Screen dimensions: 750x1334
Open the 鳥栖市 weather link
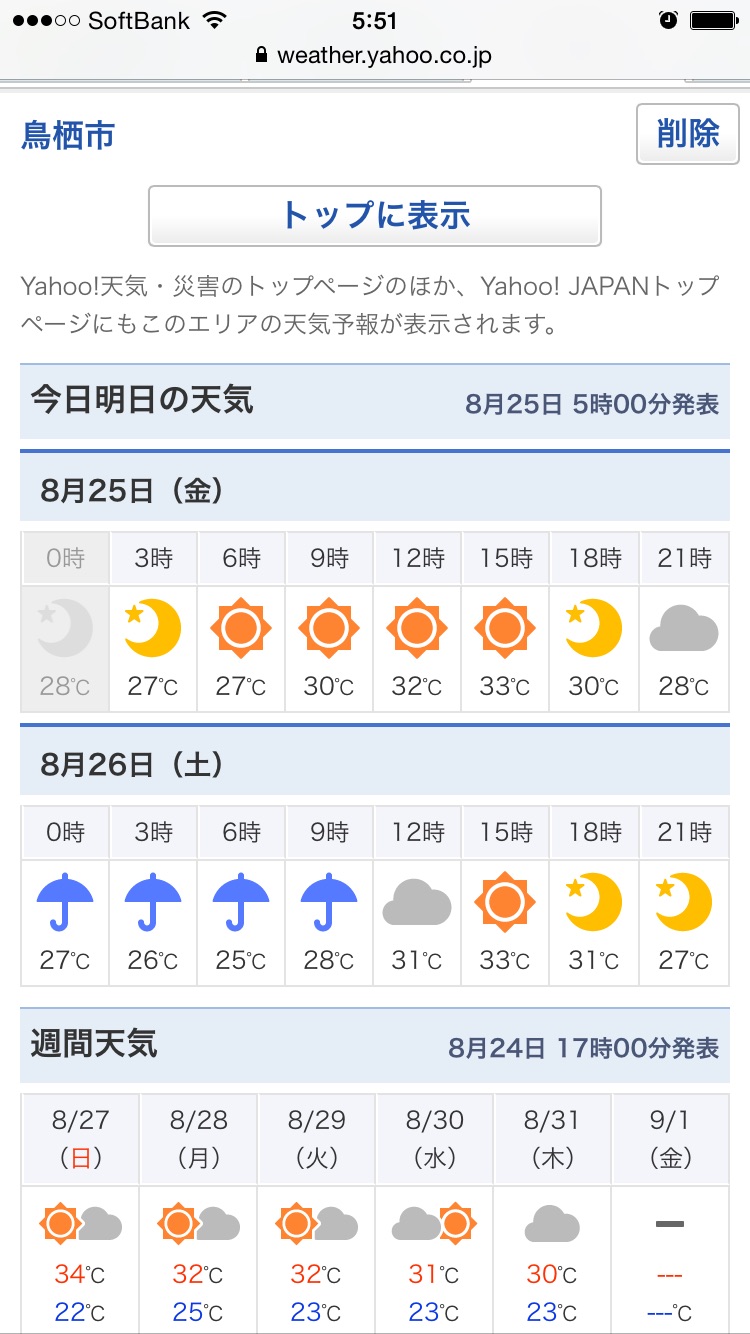pyautogui.click(x=68, y=135)
